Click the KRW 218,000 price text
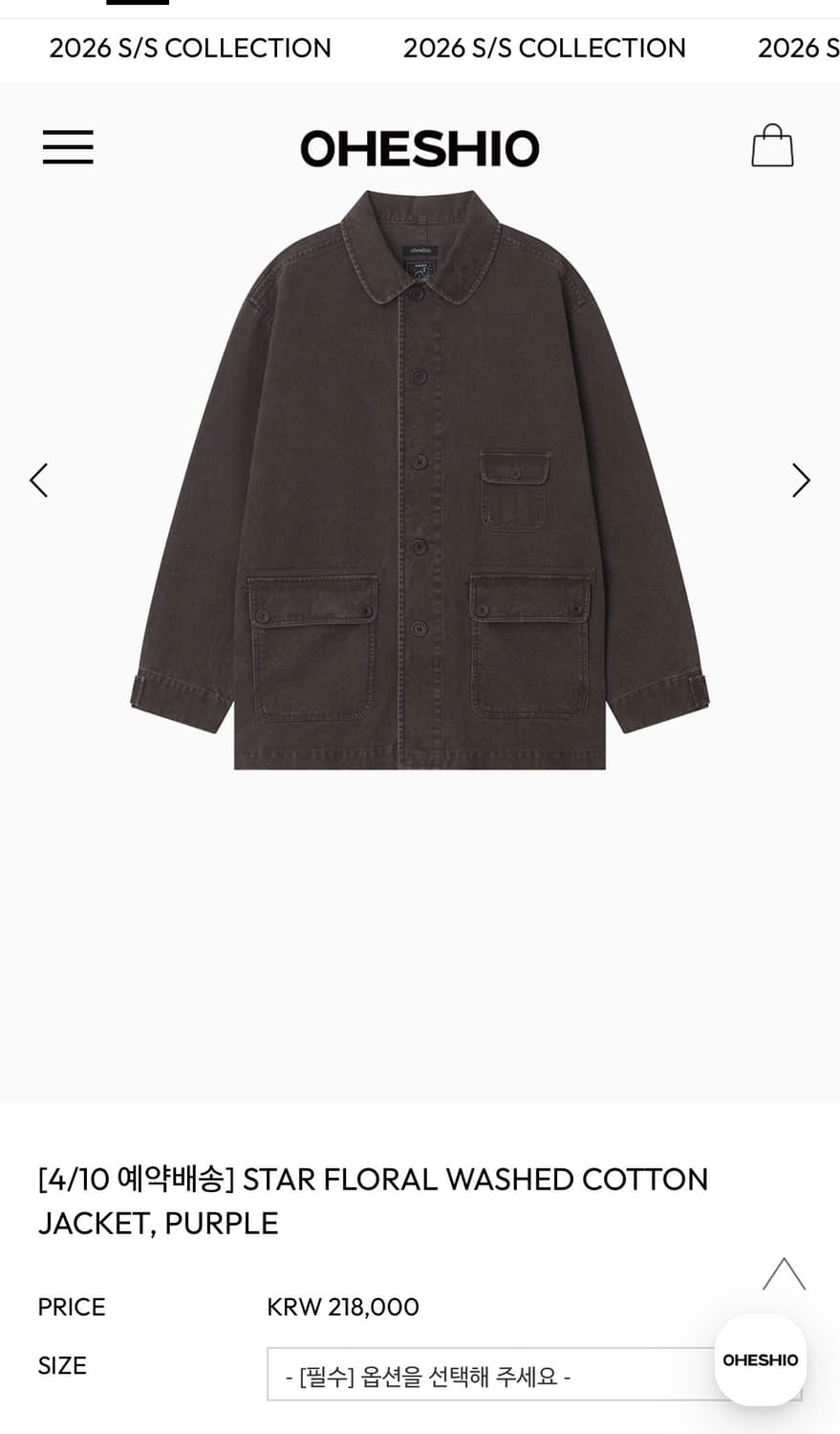This screenshot has height=1434, width=840. pyautogui.click(x=342, y=1306)
